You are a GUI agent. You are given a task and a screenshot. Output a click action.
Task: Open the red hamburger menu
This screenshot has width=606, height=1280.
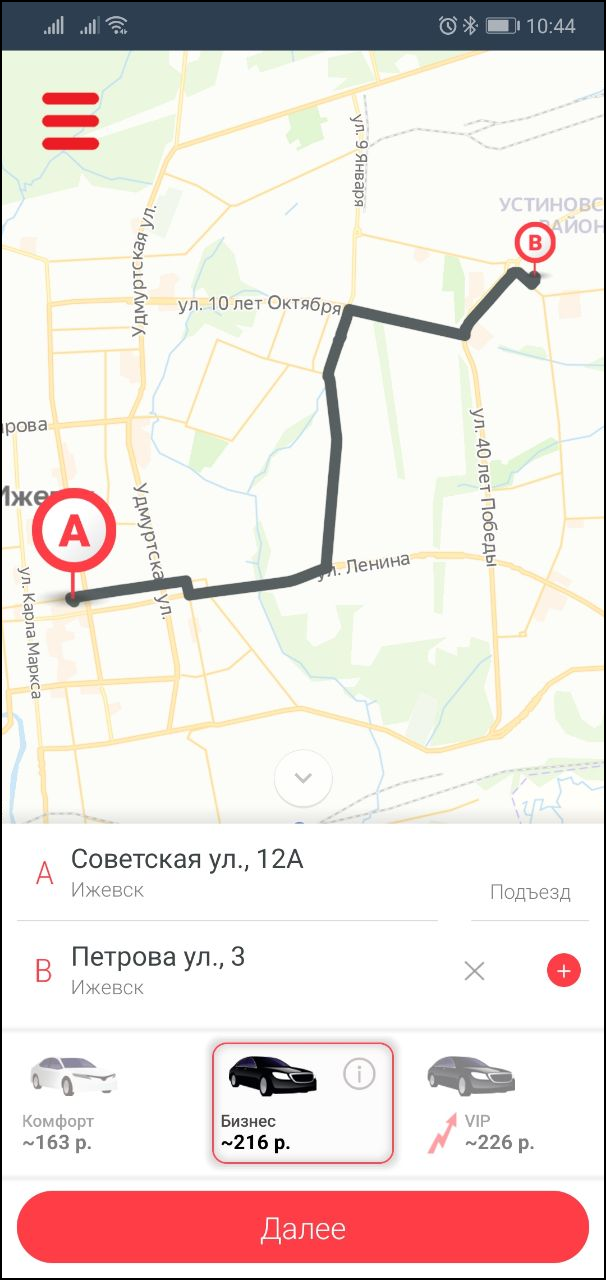(x=70, y=121)
